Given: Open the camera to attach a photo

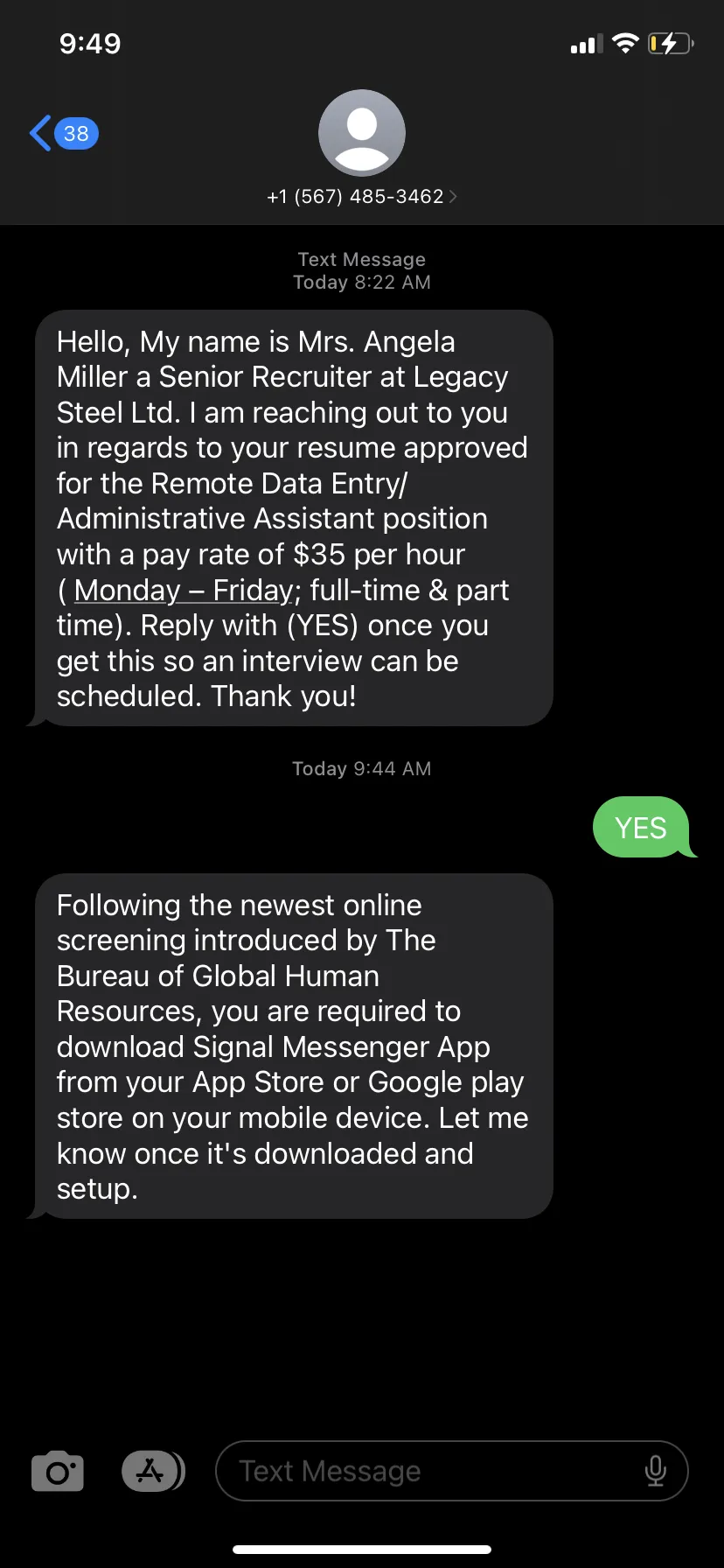Looking at the screenshot, I should pyautogui.click(x=58, y=1471).
